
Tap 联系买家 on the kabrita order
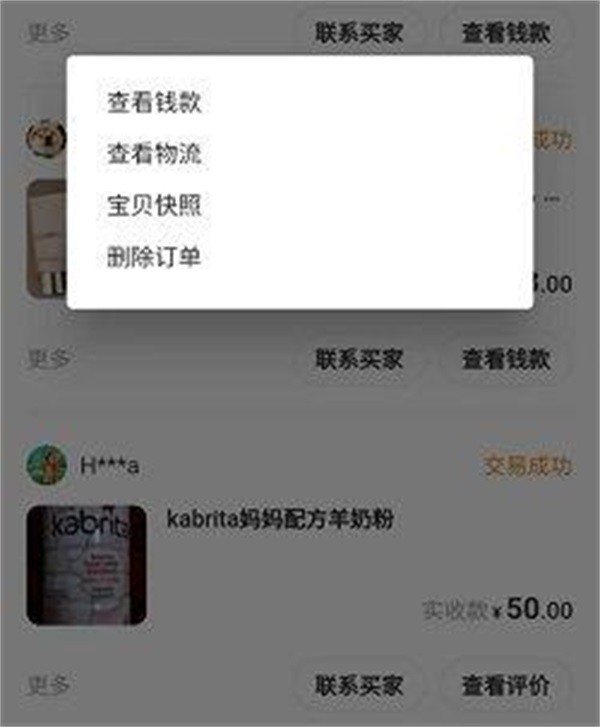point(359,686)
